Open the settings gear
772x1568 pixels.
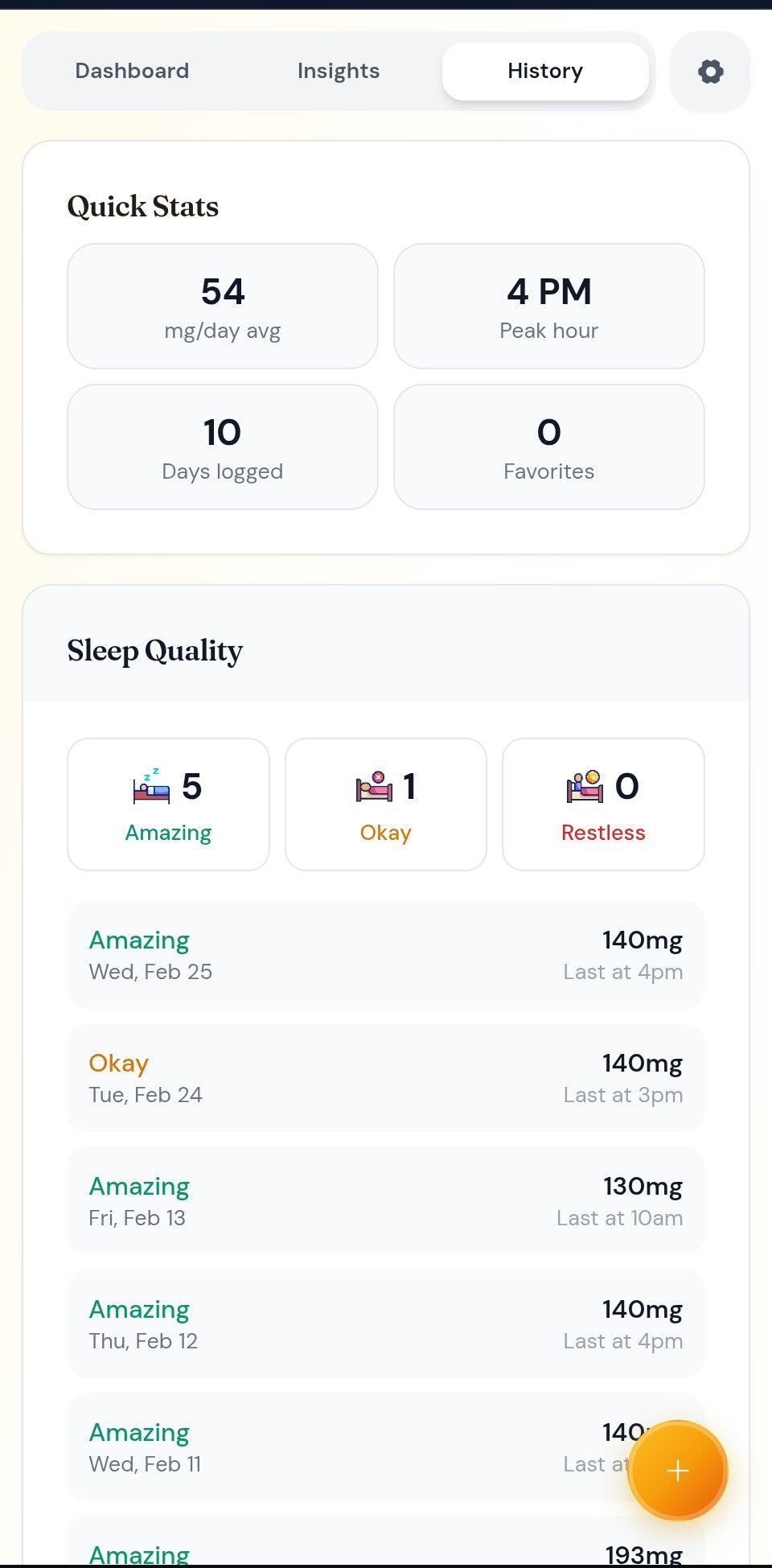[x=710, y=72]
